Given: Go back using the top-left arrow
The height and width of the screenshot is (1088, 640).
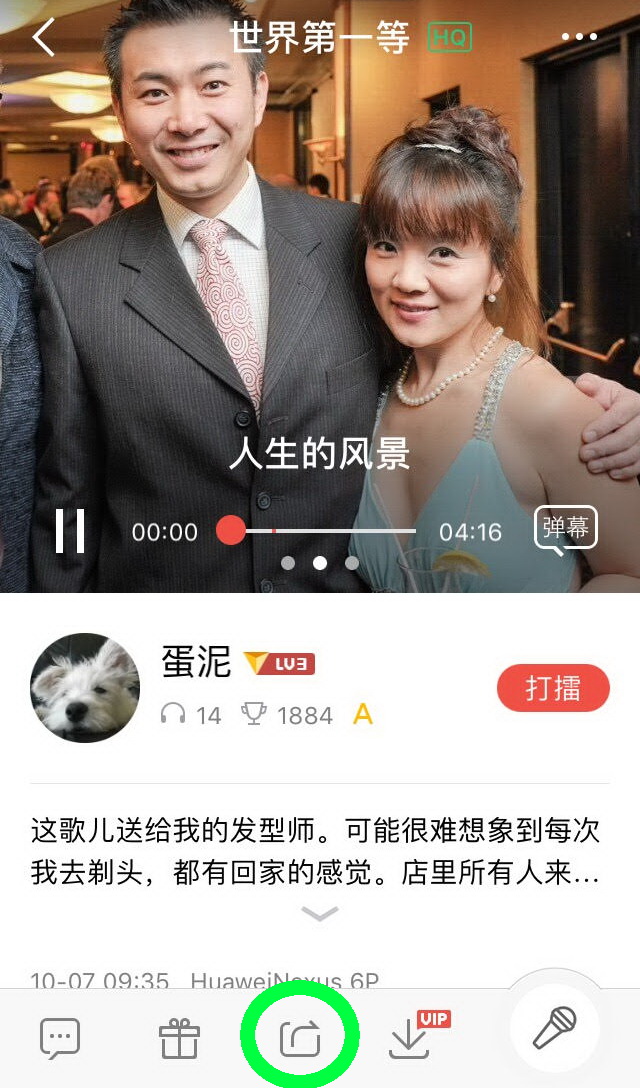Looking at the screenshot, I should (x=45, y=37).
